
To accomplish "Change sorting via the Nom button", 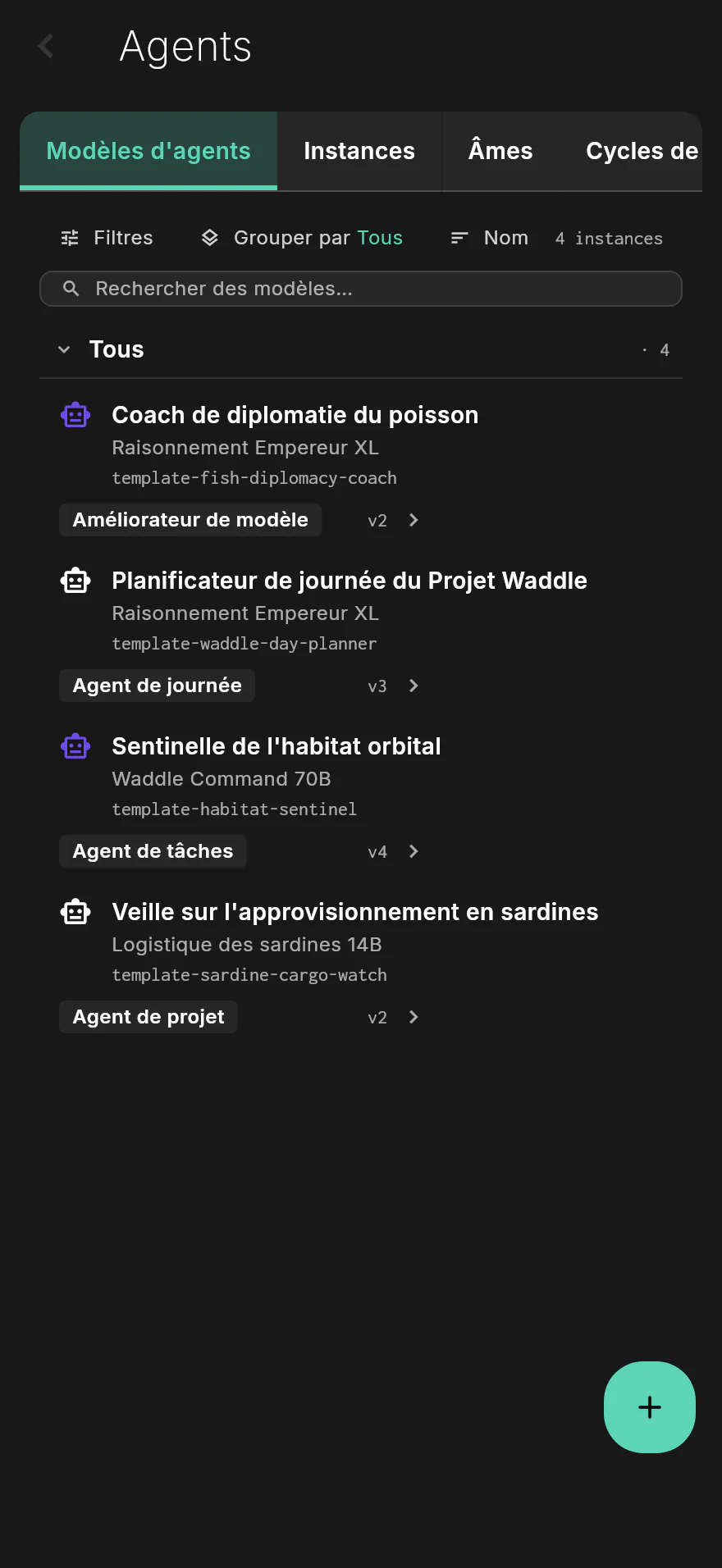I will point(490,238).
